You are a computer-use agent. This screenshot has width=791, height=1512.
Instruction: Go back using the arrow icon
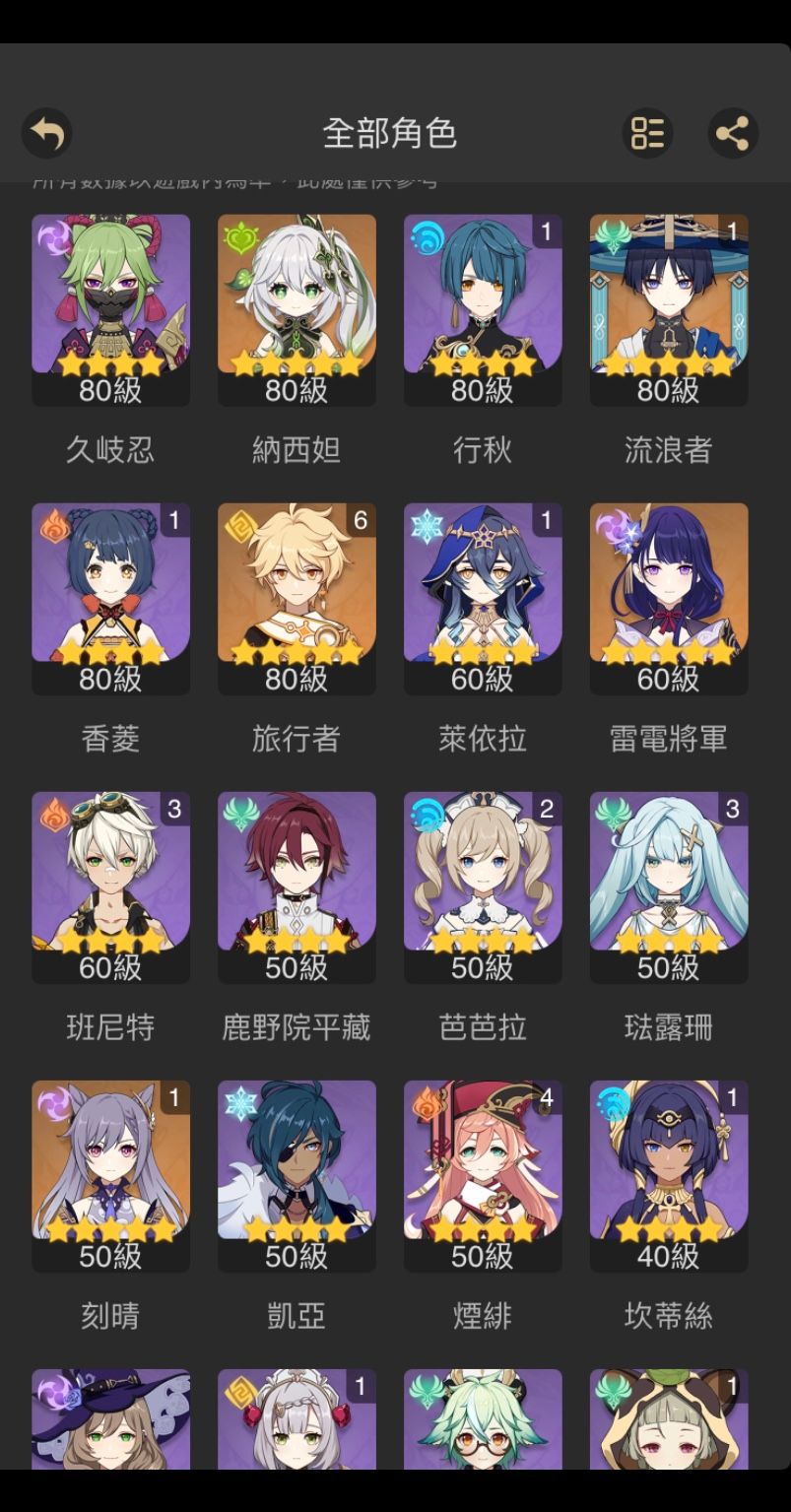pos(47,133)
